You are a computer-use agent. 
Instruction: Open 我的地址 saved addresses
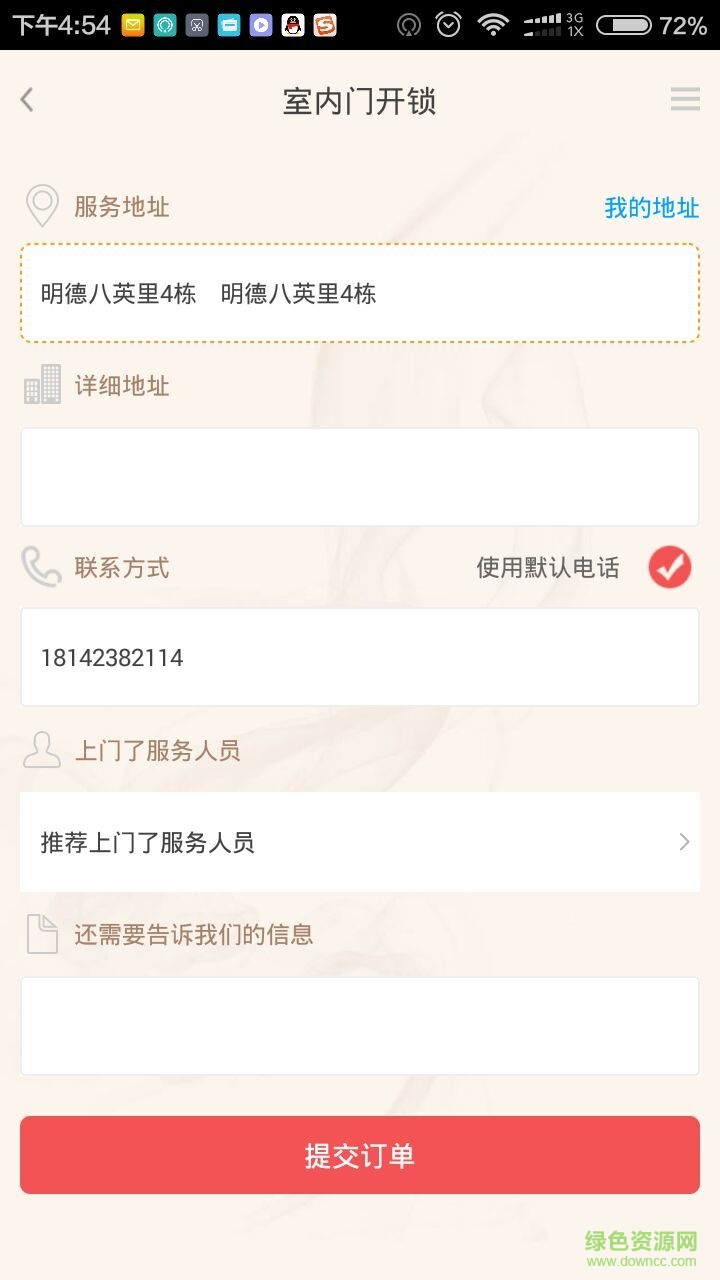point(651,208)
